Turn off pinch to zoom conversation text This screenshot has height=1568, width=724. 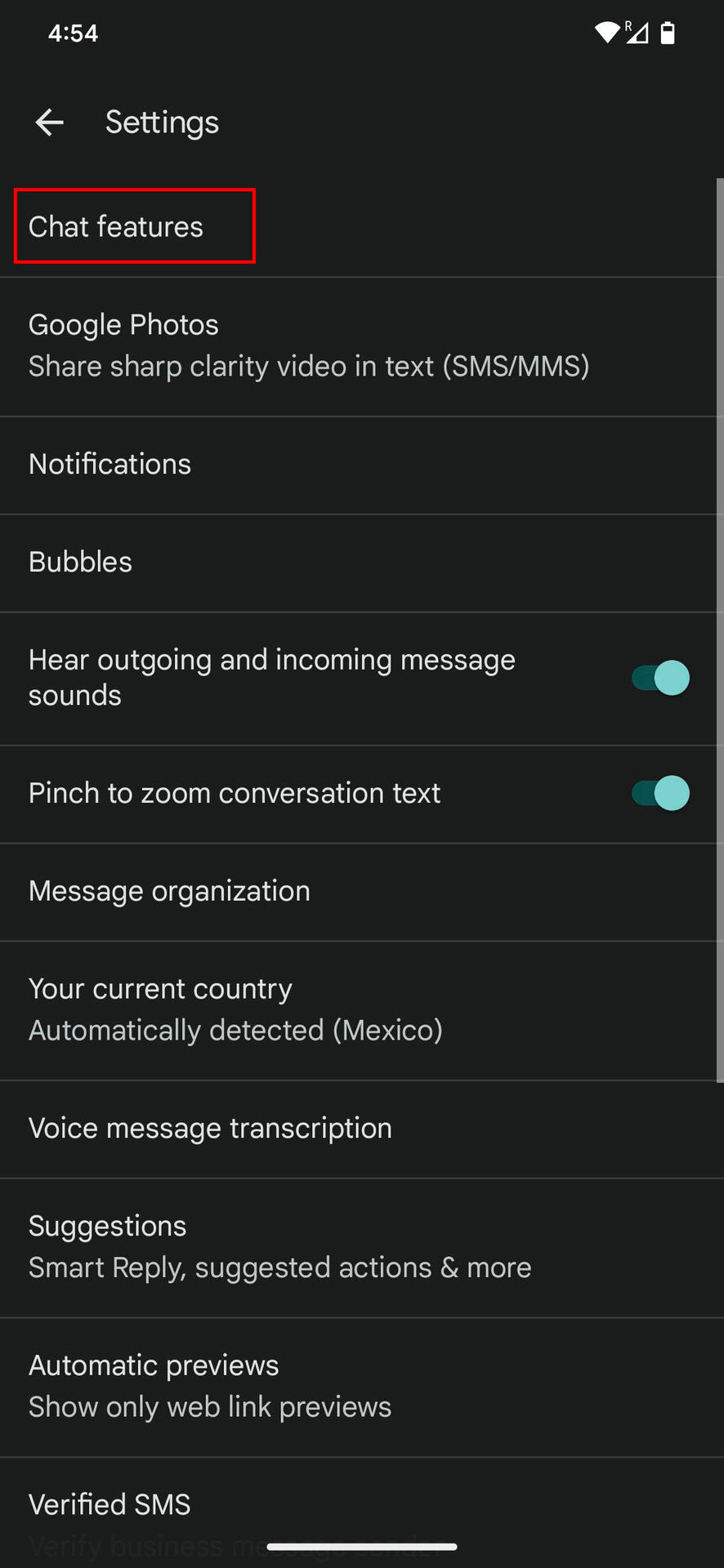click(660, 793)
